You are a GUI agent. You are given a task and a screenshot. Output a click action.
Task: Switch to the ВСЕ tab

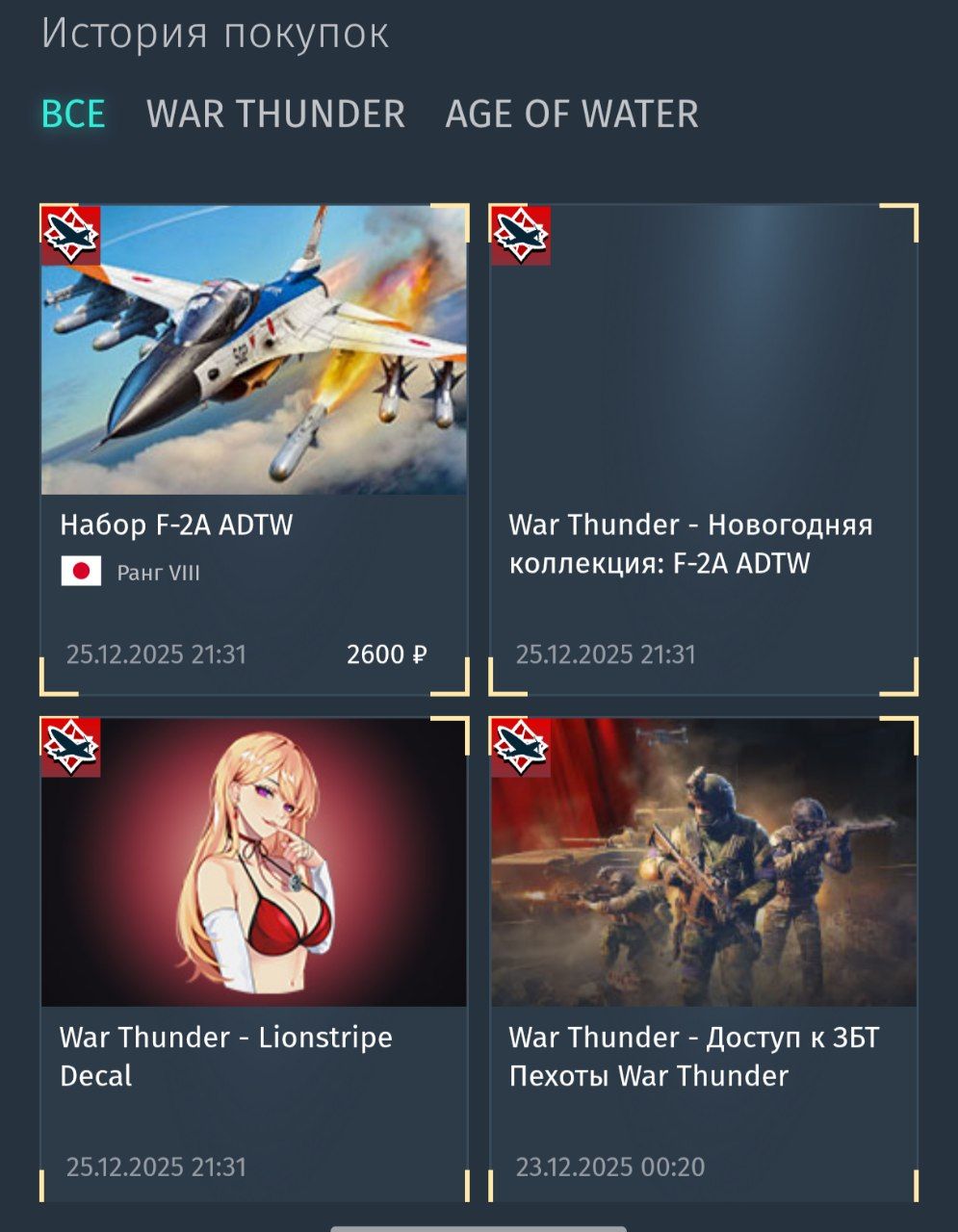[73, 115]
